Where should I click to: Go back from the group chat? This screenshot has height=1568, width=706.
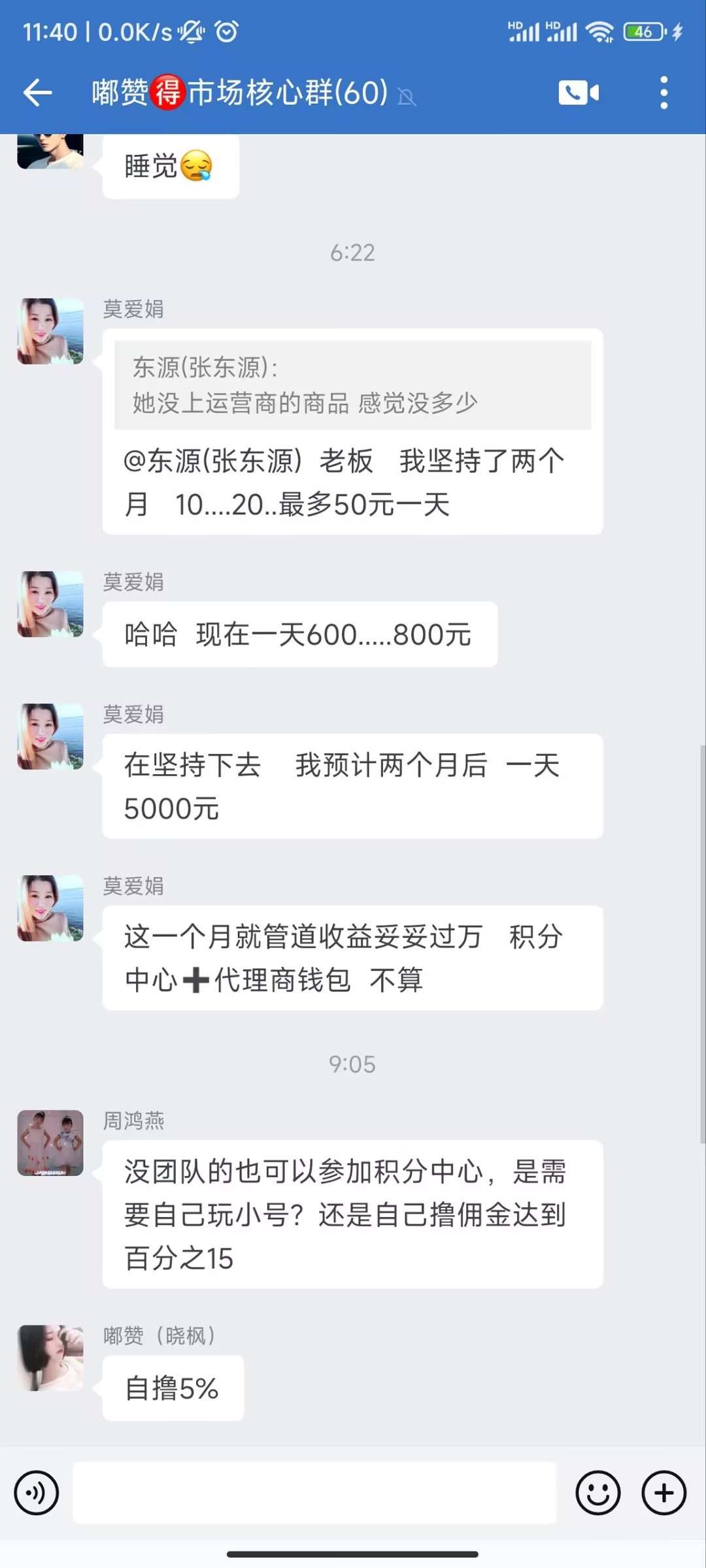pos(37,92)
